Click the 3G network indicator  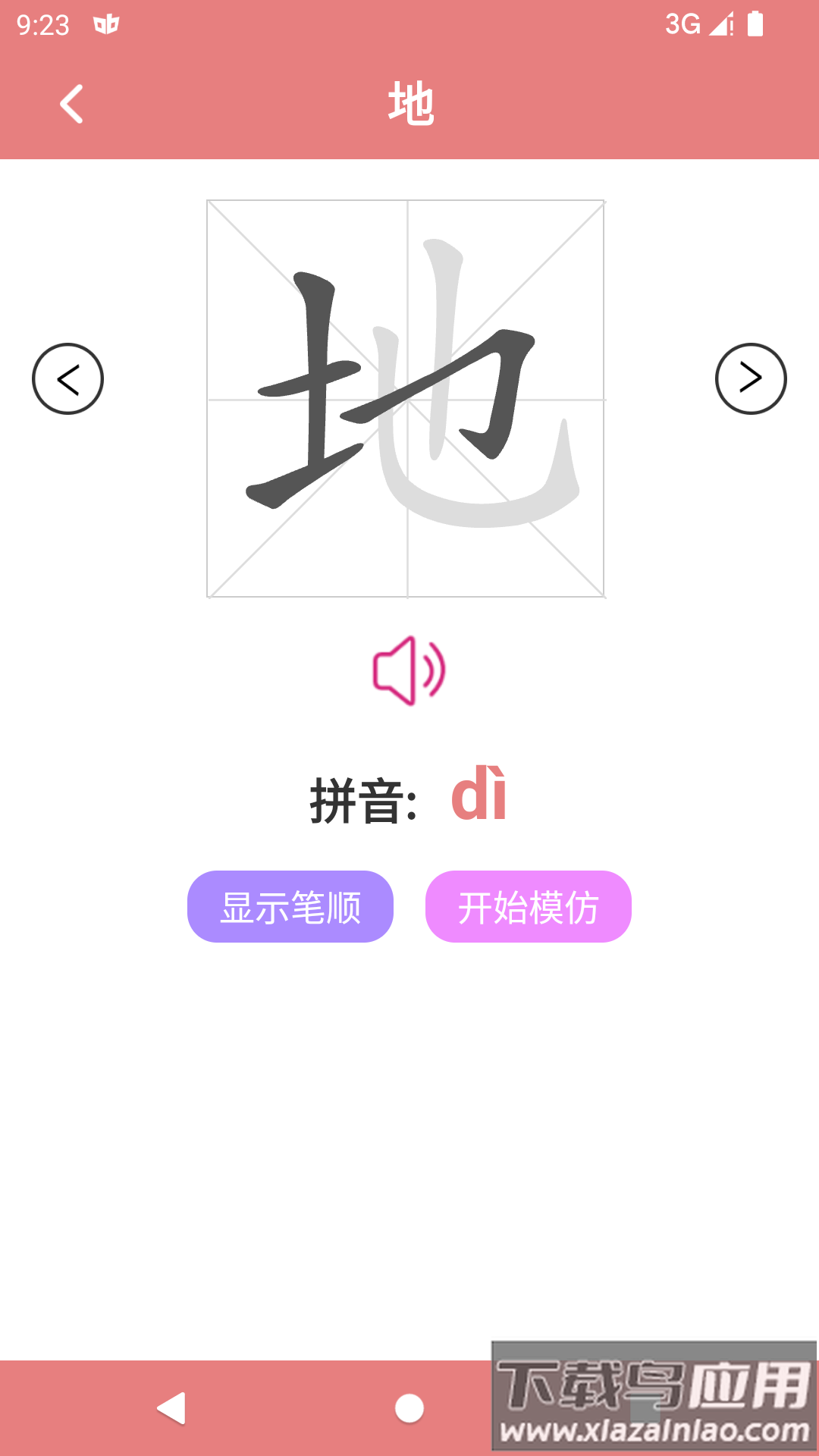(683, 24)
